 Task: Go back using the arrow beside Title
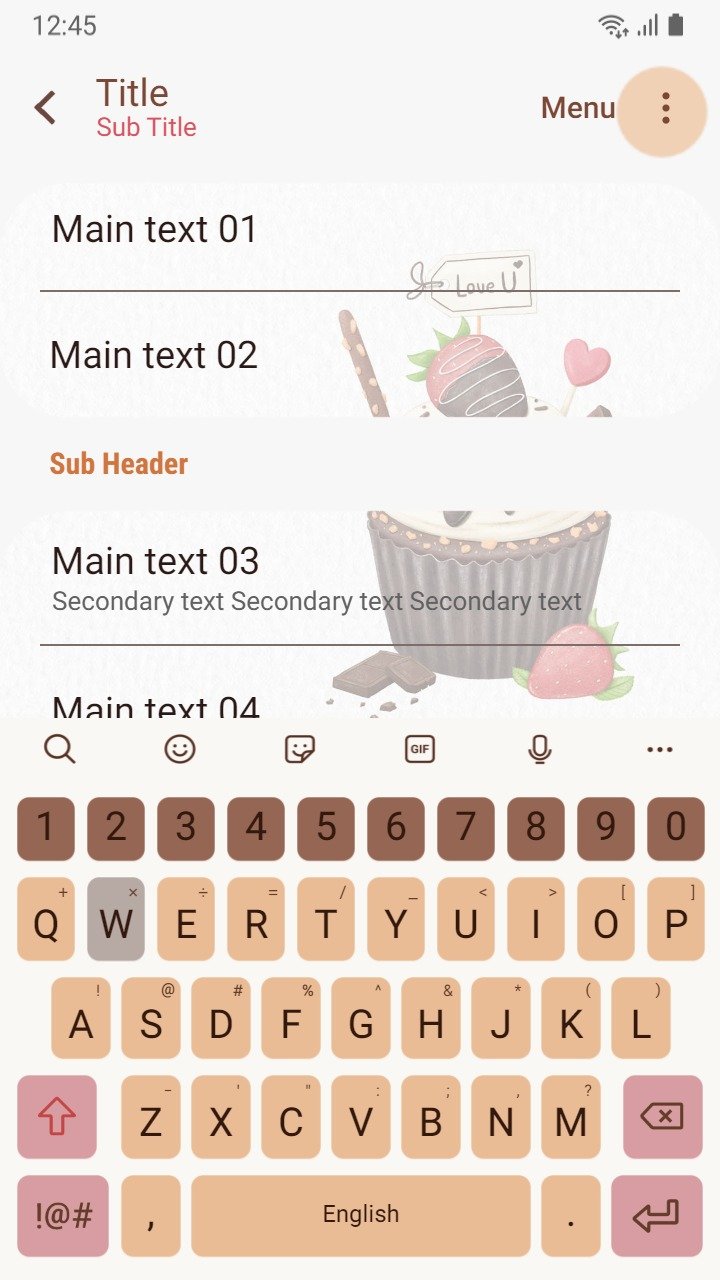coord(45,108)
